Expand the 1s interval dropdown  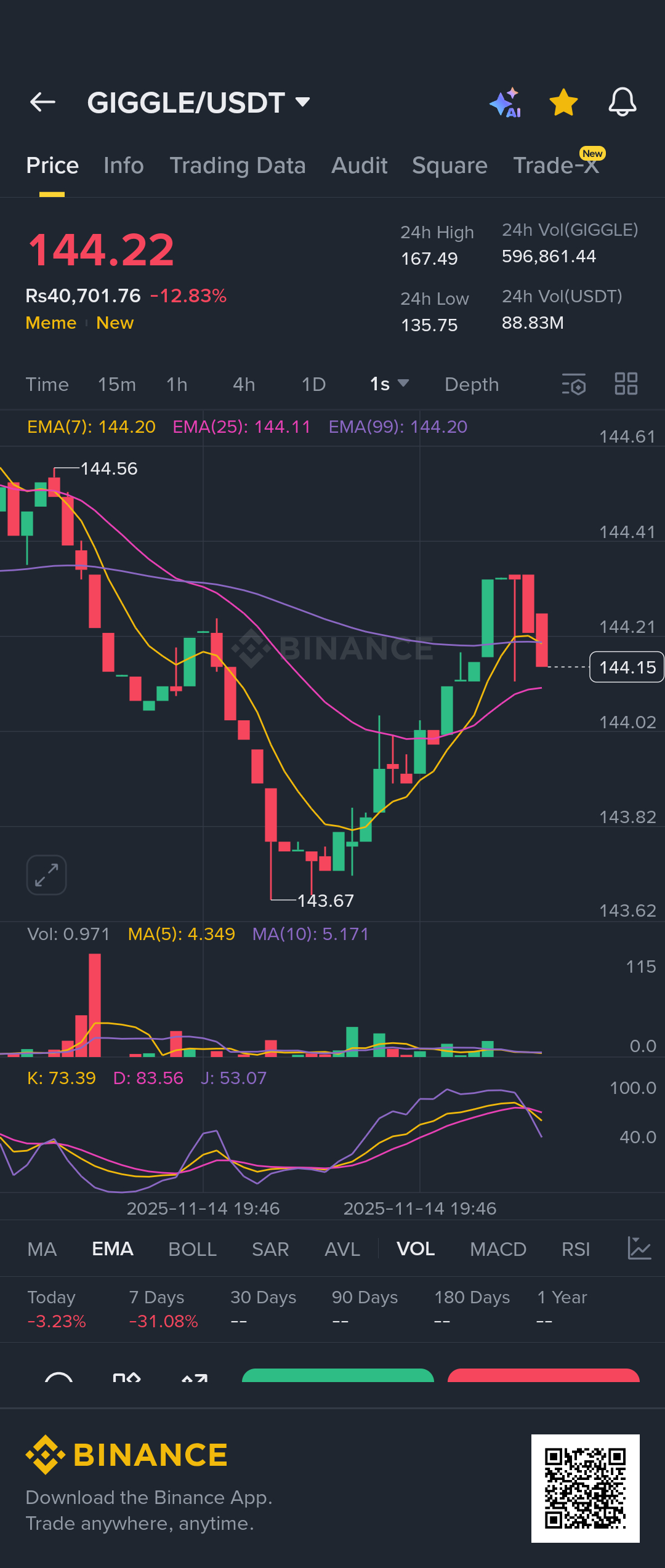389,385
